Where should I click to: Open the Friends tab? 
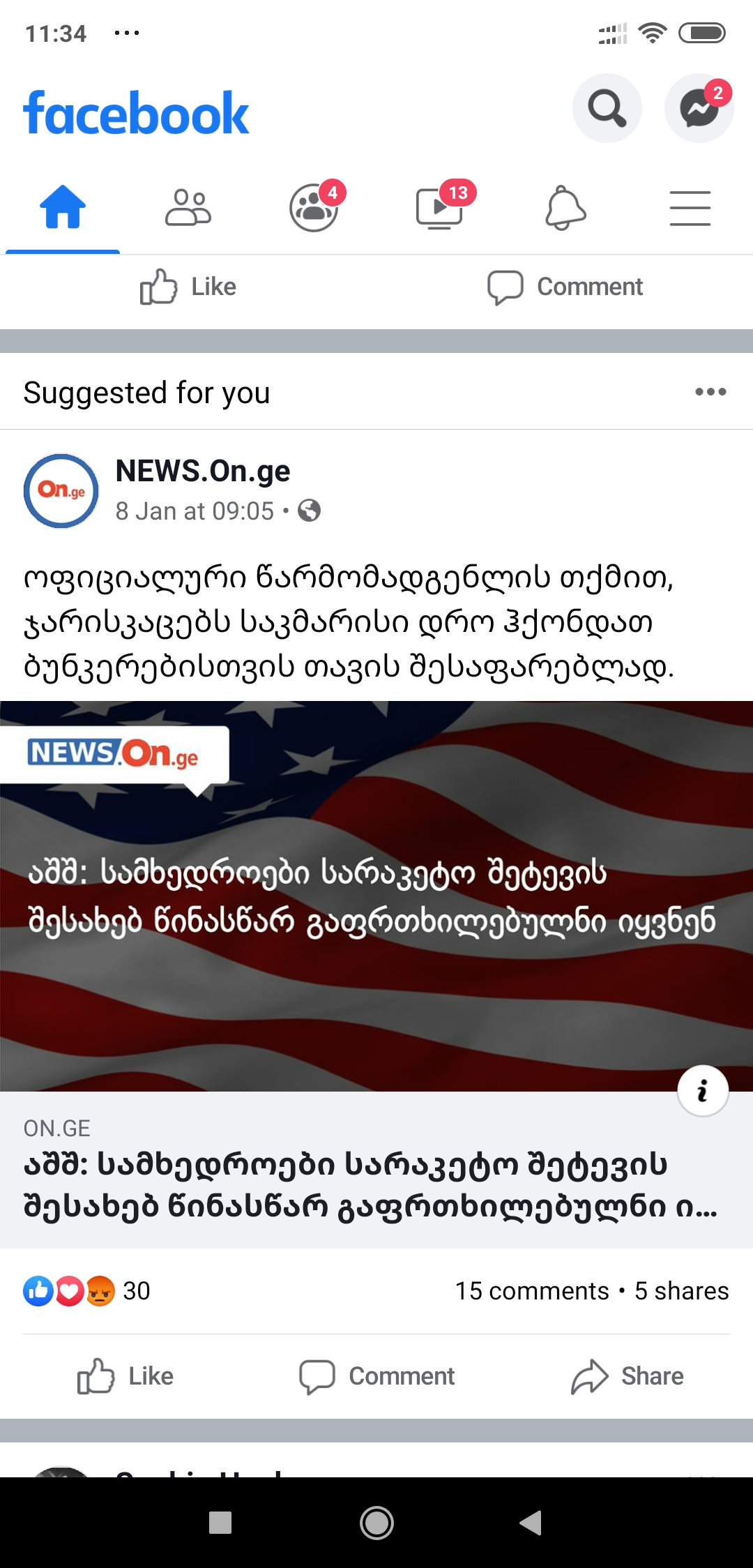click(x=188, y=207)
